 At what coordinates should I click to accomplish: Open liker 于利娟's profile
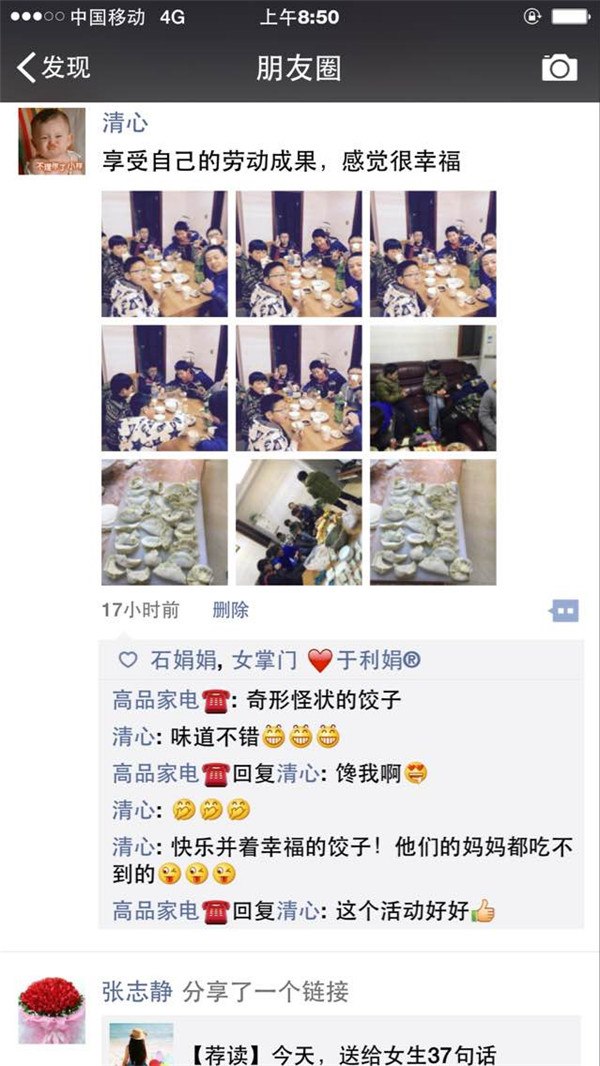(364, 660)
